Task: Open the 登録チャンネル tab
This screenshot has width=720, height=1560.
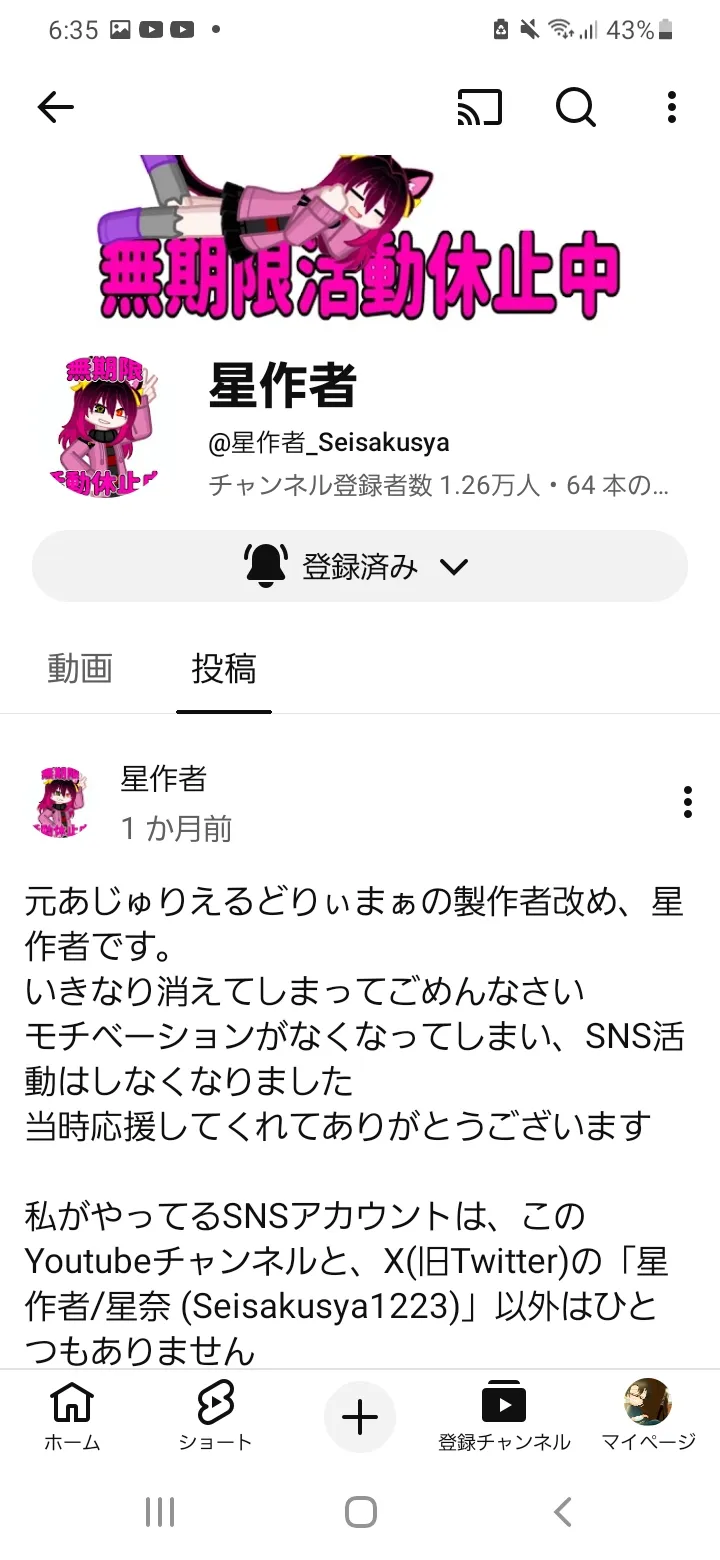Action: [504, 1416]
